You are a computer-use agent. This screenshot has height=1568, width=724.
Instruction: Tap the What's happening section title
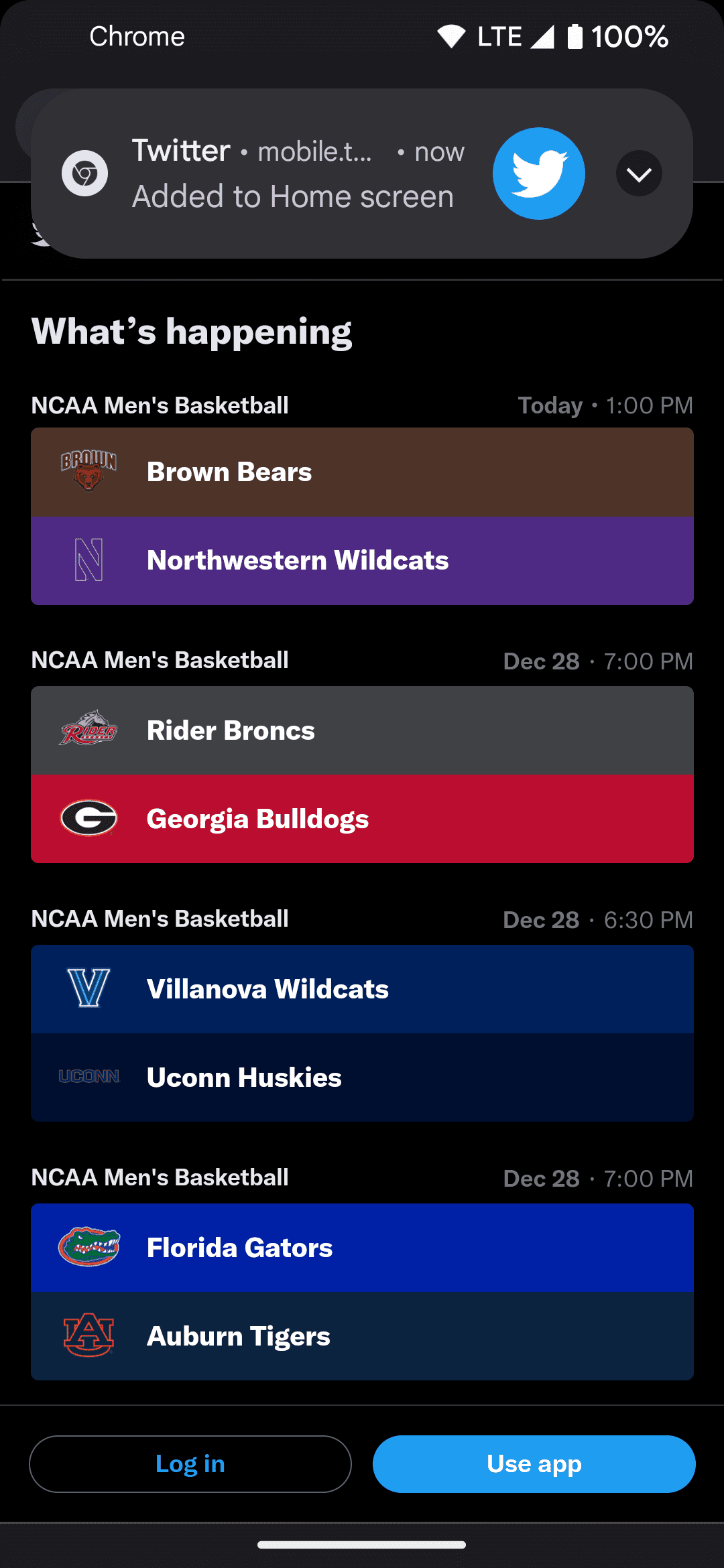[192, 331]
